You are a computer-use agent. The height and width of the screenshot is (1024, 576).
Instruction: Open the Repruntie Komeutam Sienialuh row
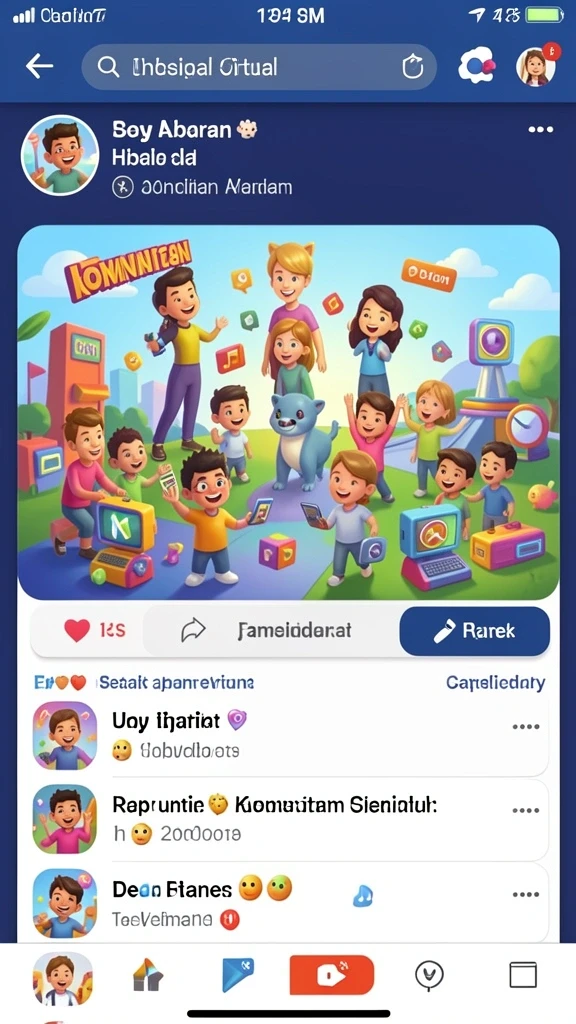pos(291,819)
